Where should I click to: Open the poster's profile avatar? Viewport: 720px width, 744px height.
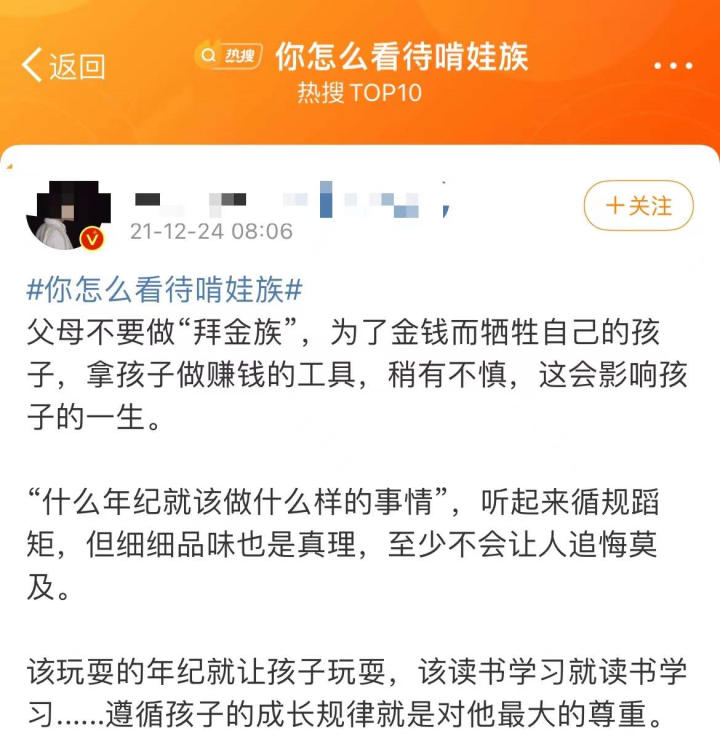[68, 215]
